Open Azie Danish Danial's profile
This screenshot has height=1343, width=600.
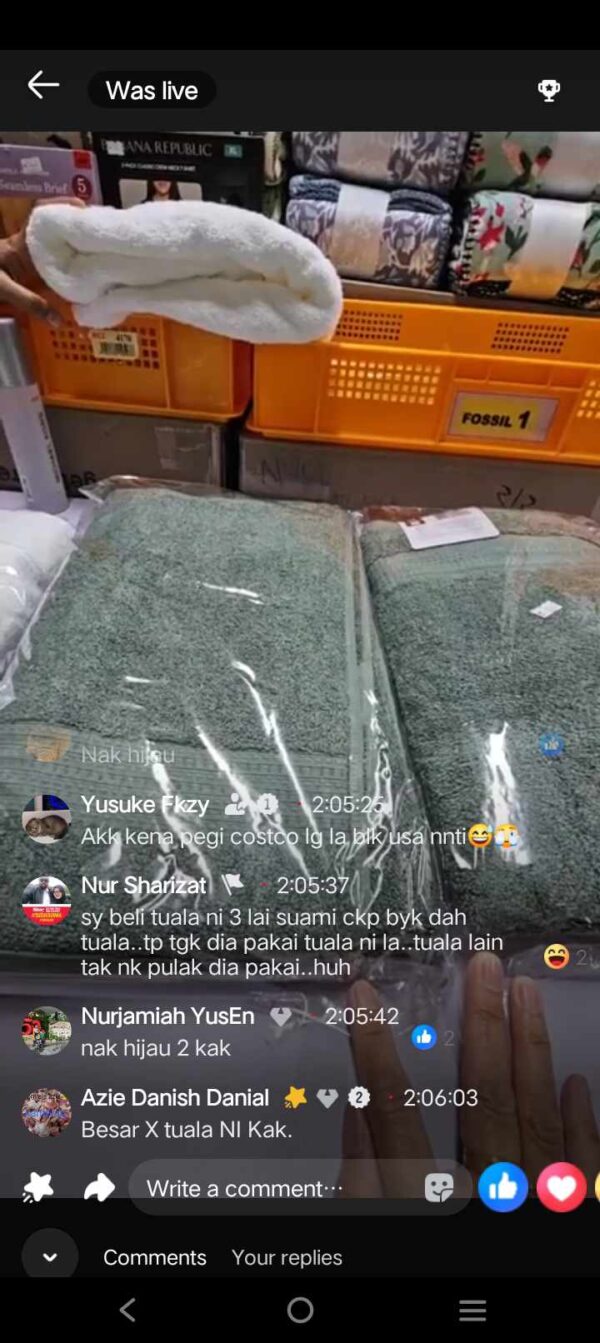point(46,1112)
